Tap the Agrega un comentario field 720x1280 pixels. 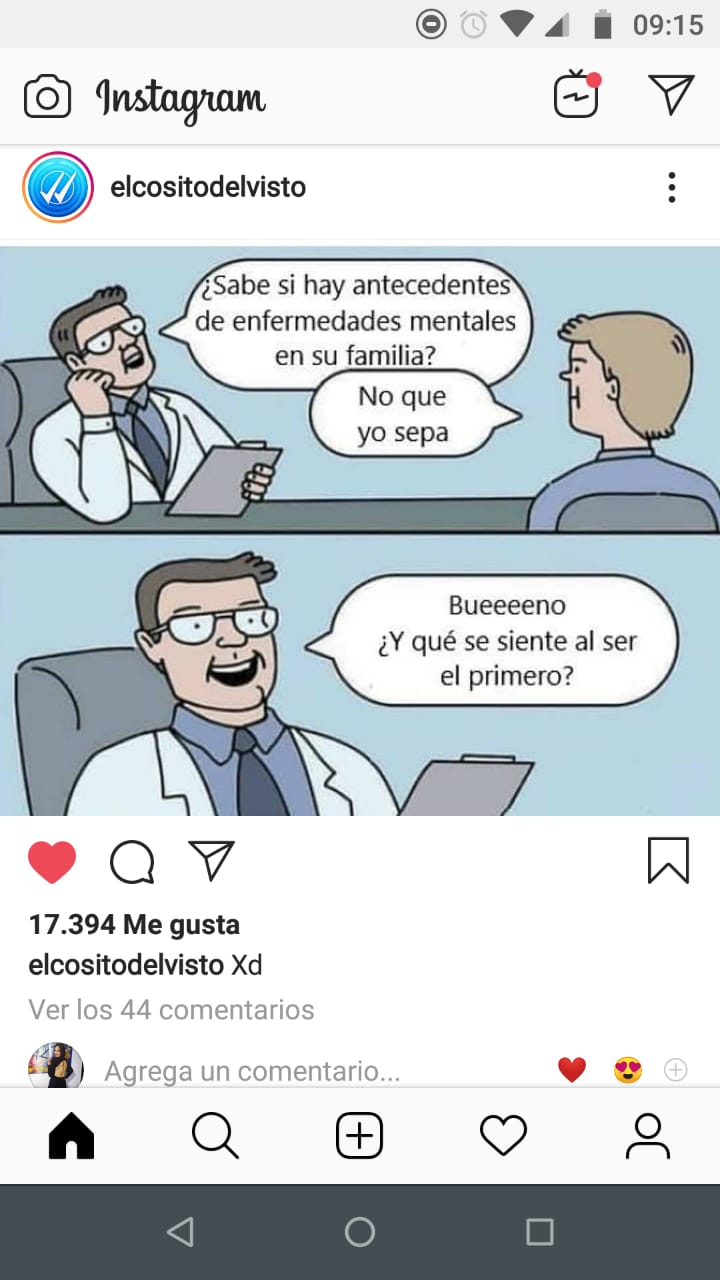(x=252, y=1072)
